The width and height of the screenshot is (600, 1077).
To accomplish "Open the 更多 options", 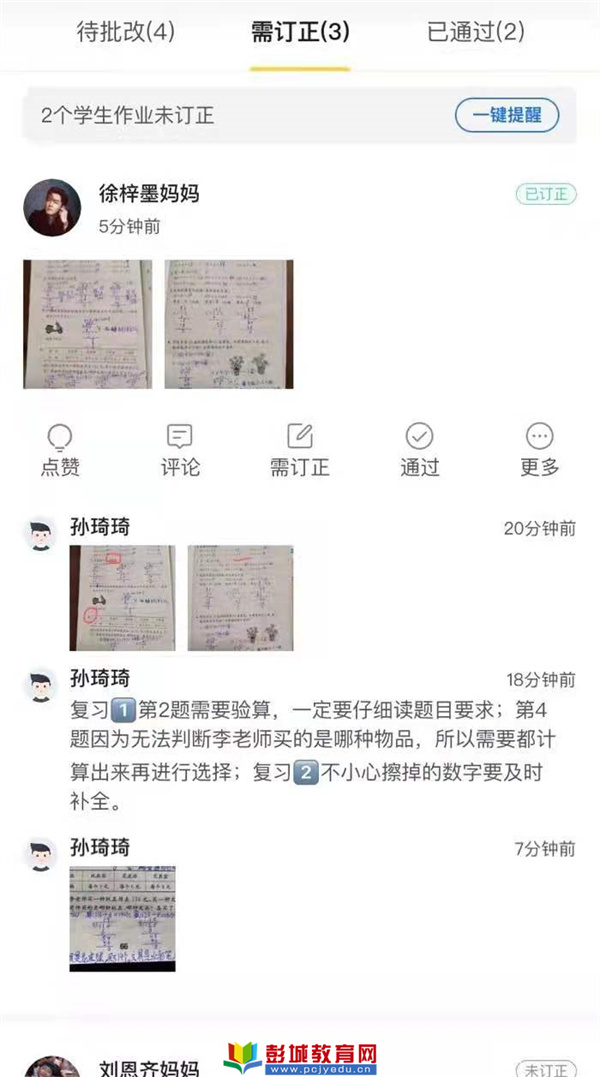I will pos(539,449).
